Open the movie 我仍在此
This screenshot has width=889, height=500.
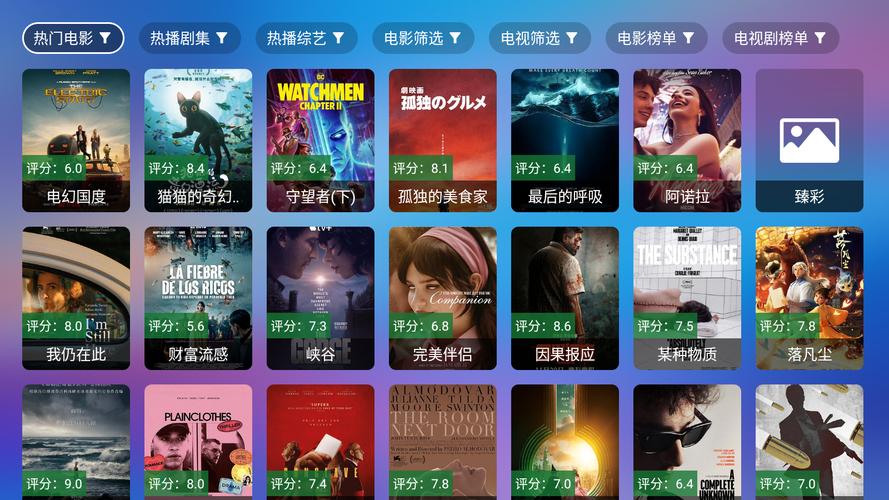(76, 298)
